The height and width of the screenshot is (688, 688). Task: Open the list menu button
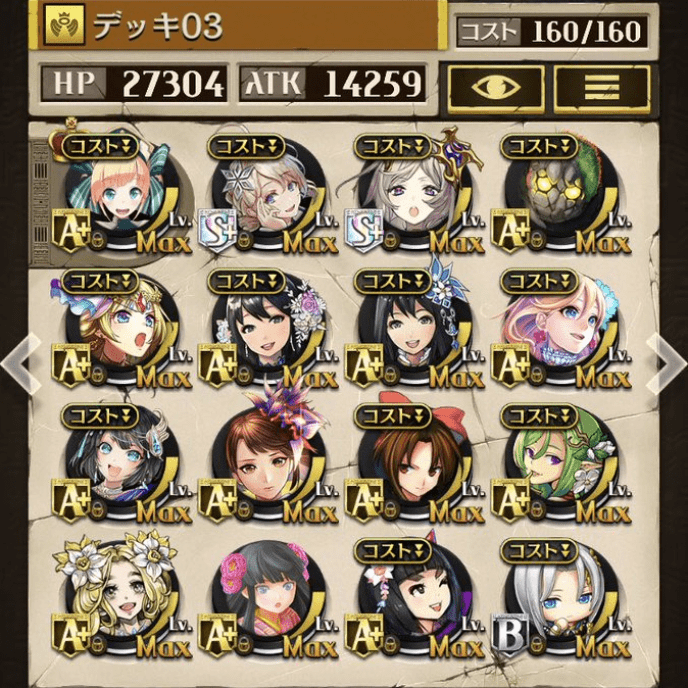(x=599, y=86)
